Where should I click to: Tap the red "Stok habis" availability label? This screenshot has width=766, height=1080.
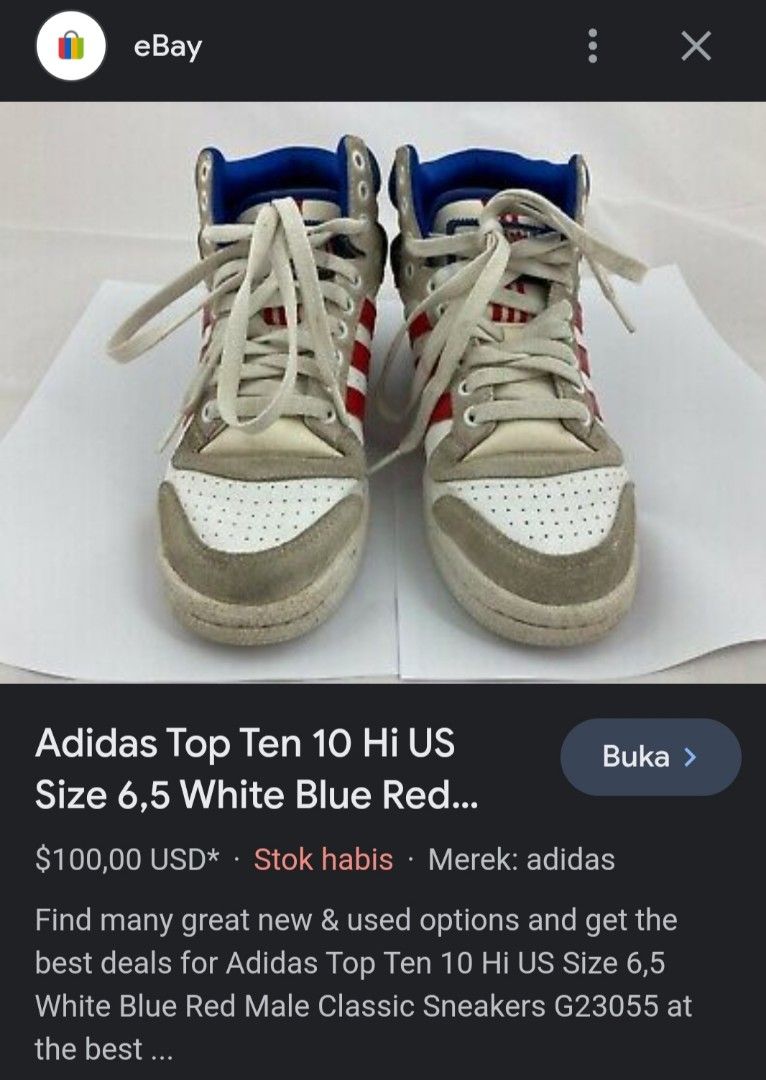[x=320, y=858]
